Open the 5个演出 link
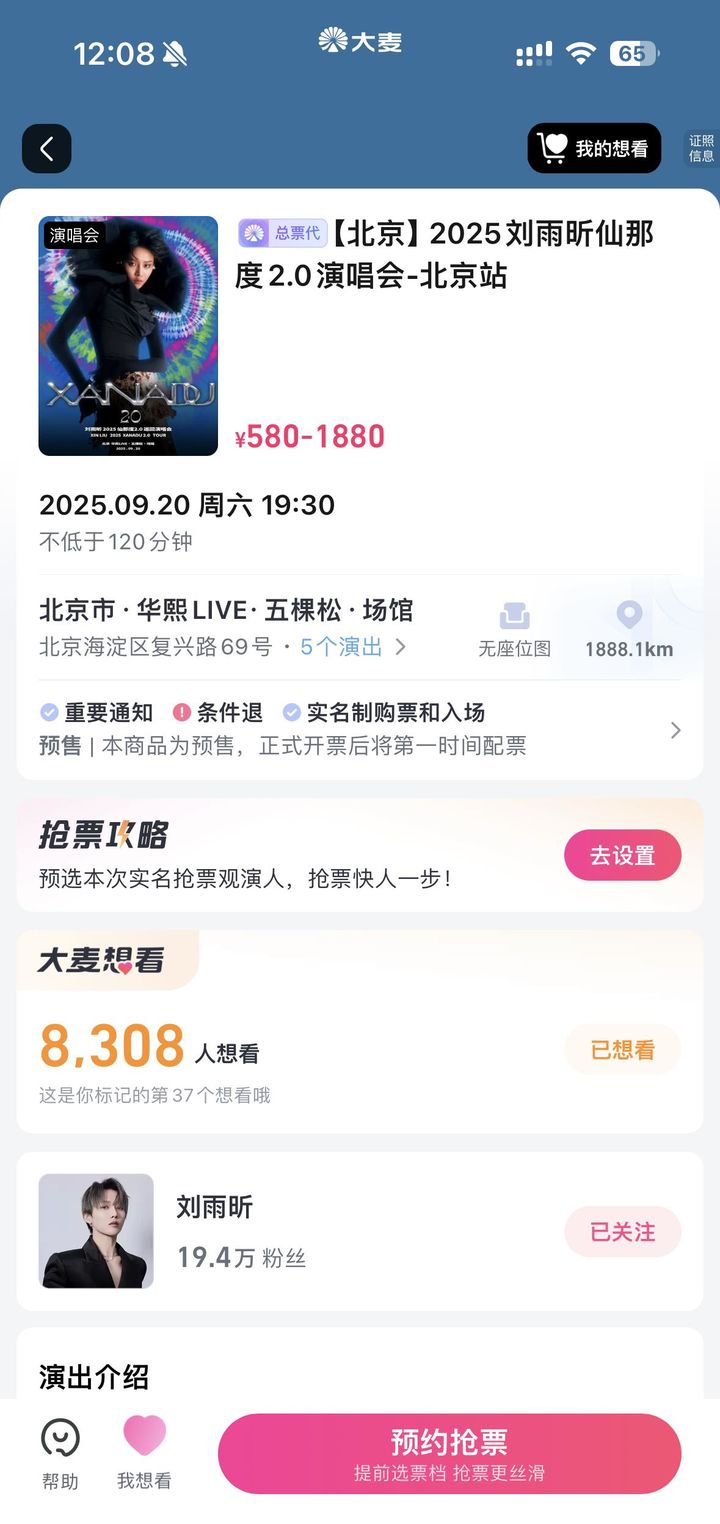The image size is (720, 1524). 352,647
